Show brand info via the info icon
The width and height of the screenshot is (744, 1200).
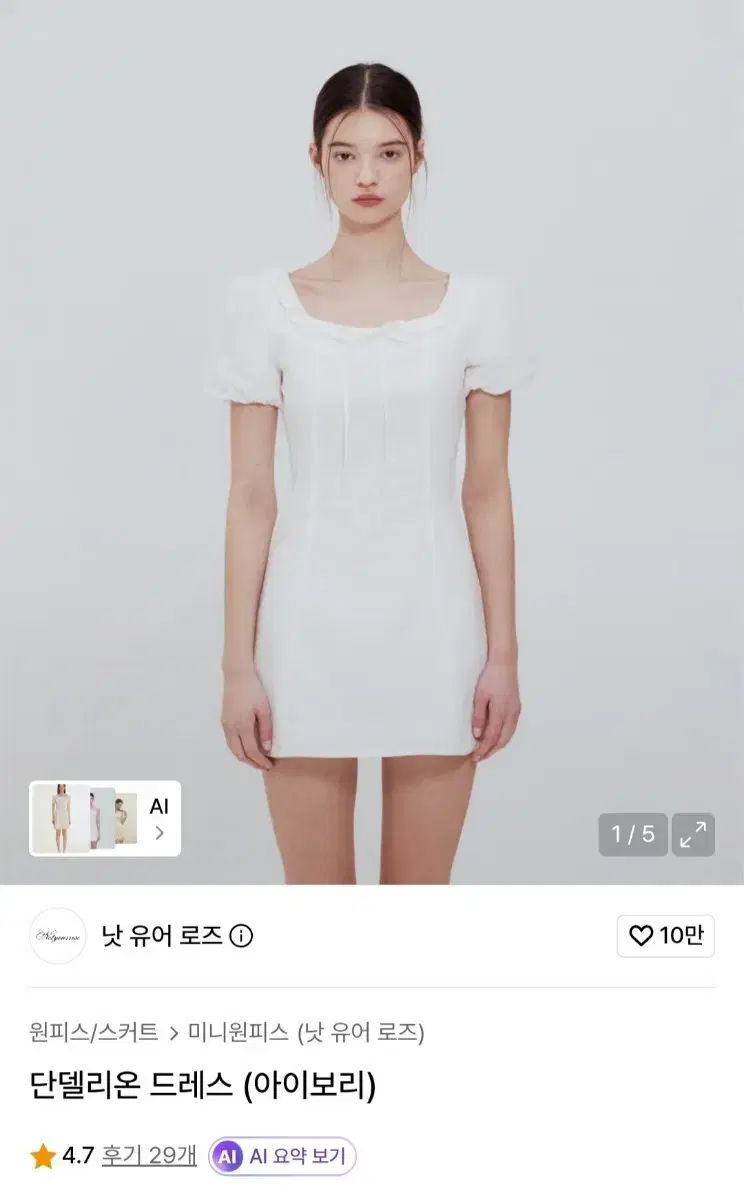click(241, 936)
